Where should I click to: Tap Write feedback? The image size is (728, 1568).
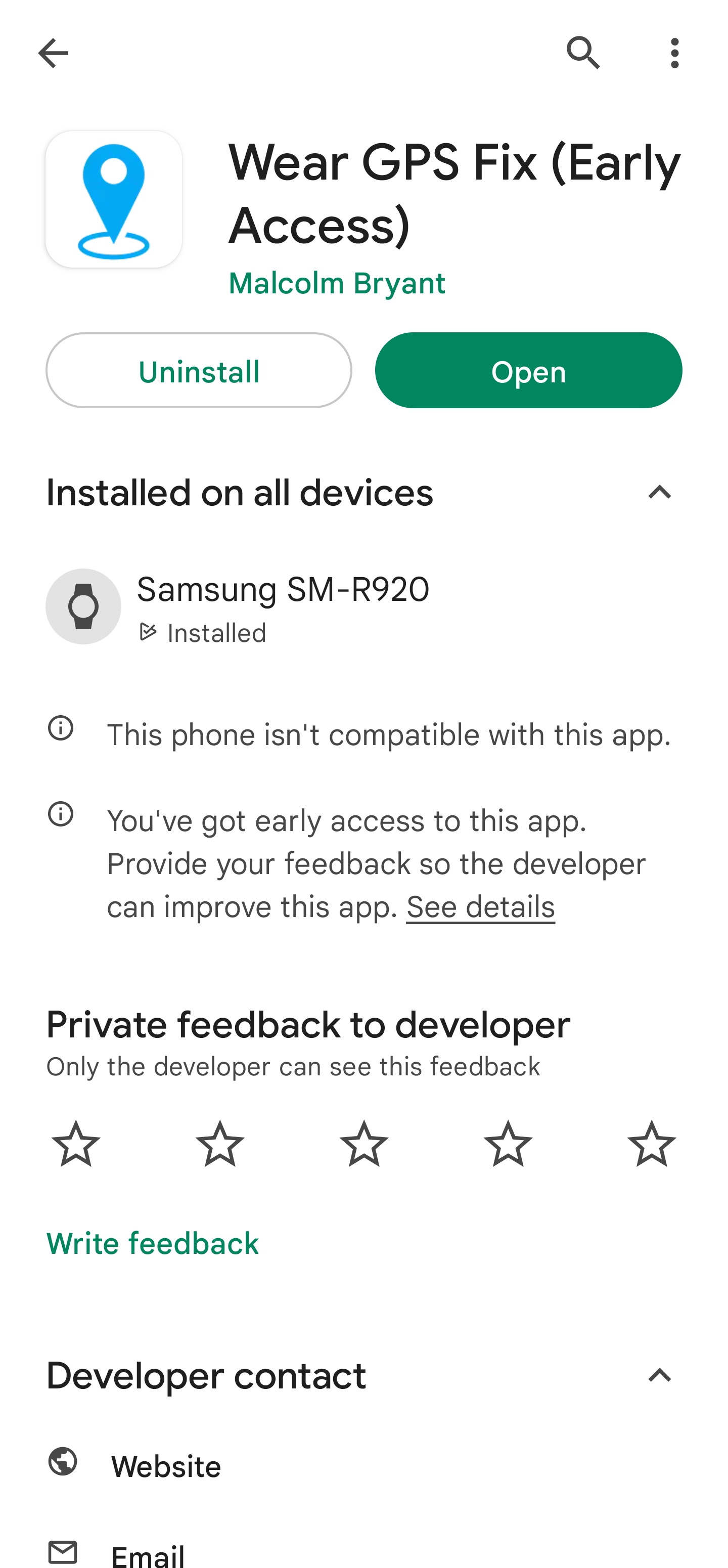pos(153,1243)
